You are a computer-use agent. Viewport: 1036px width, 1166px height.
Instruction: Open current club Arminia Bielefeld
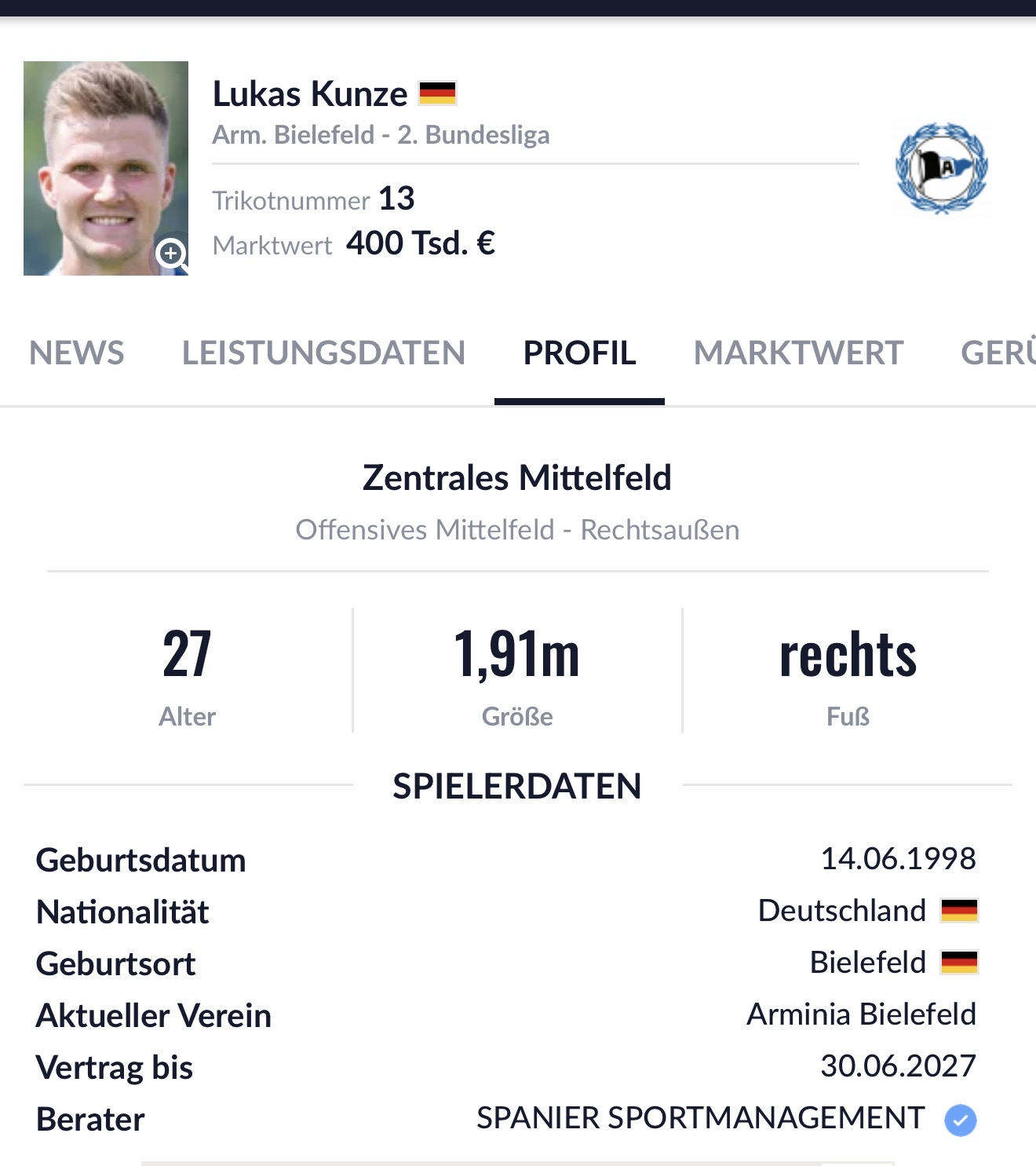[861, 1014]
